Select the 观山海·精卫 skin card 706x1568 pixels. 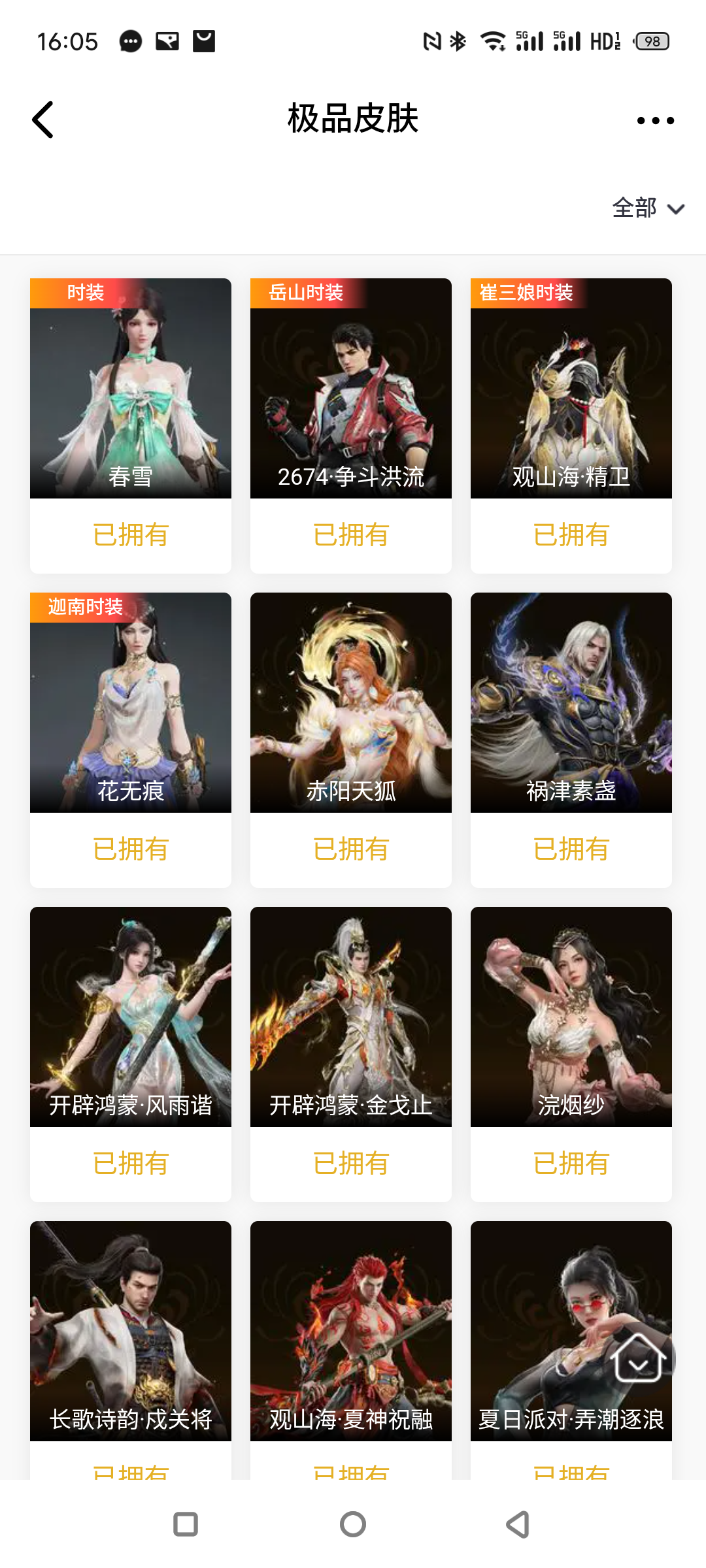(x=571, y=389)
